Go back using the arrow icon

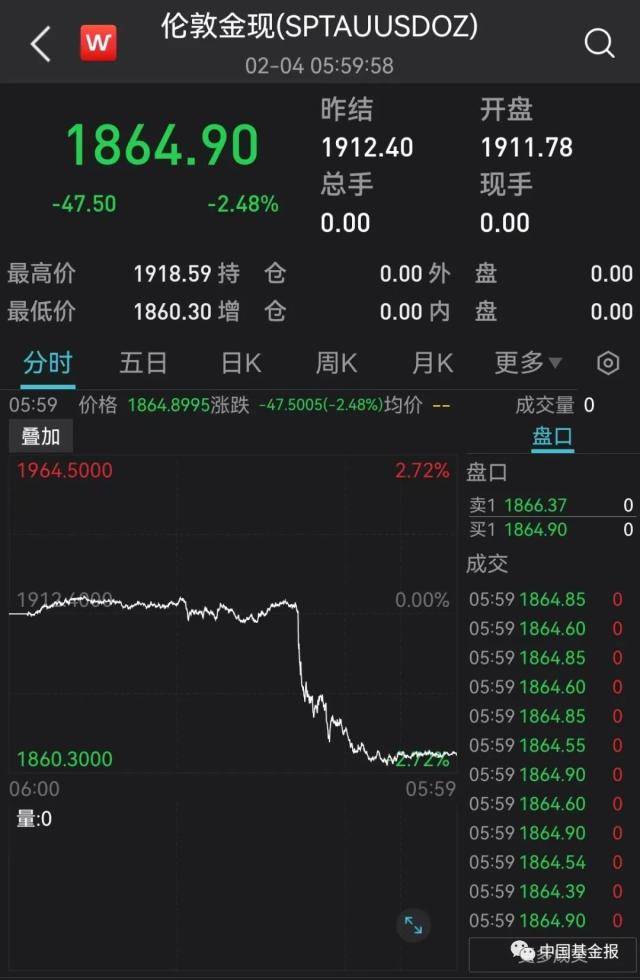coord(40,45)
